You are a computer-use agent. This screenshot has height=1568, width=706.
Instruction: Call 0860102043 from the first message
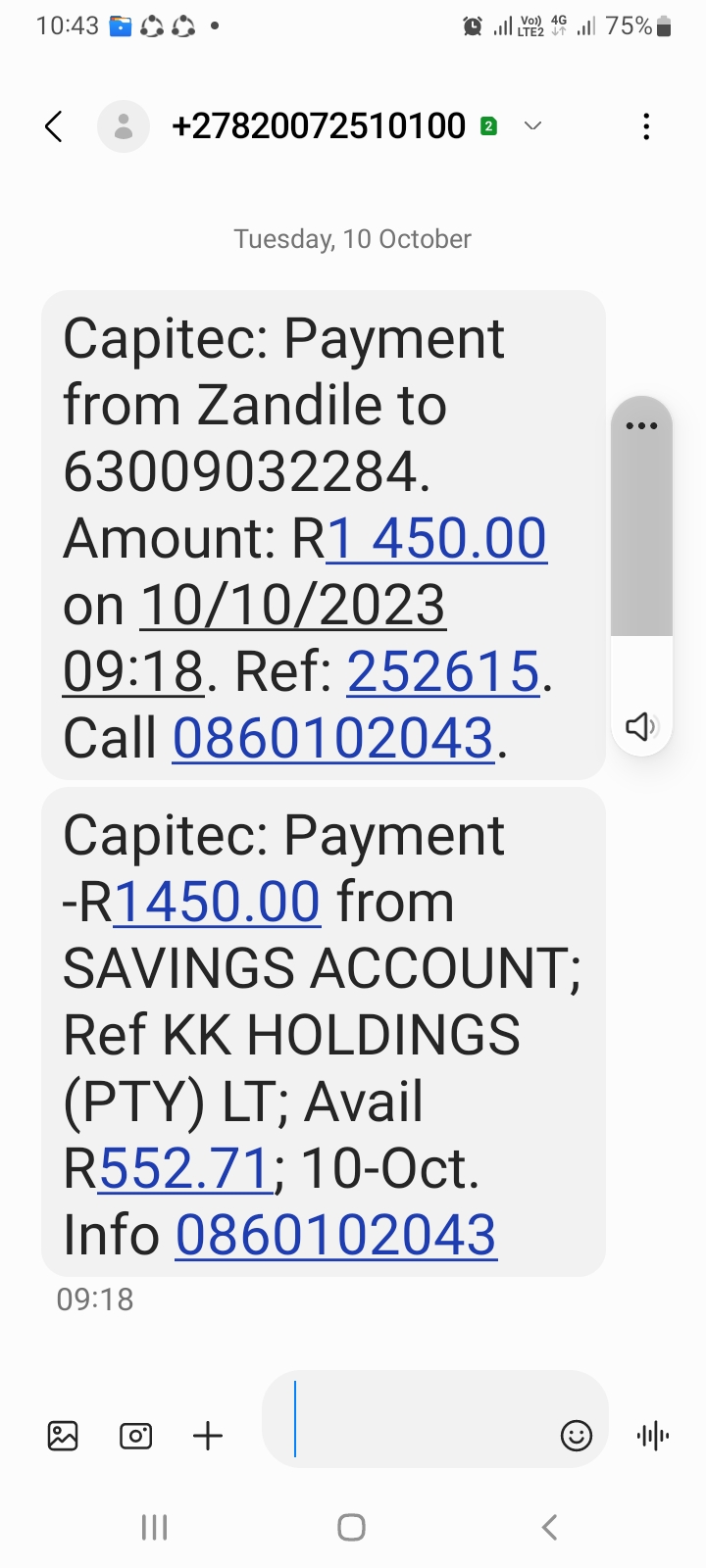coord(333,738)
